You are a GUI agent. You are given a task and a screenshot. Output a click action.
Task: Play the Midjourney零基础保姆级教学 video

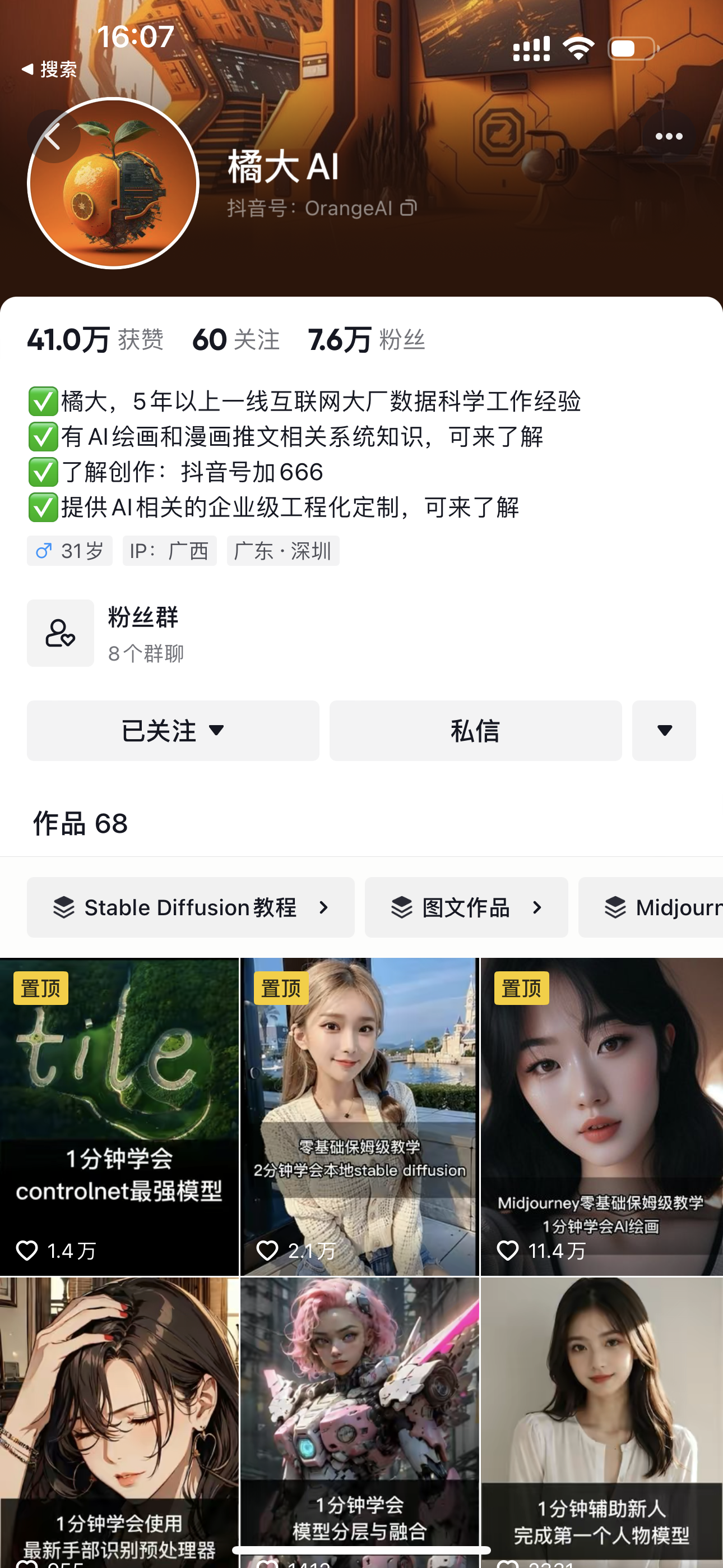601,1117
